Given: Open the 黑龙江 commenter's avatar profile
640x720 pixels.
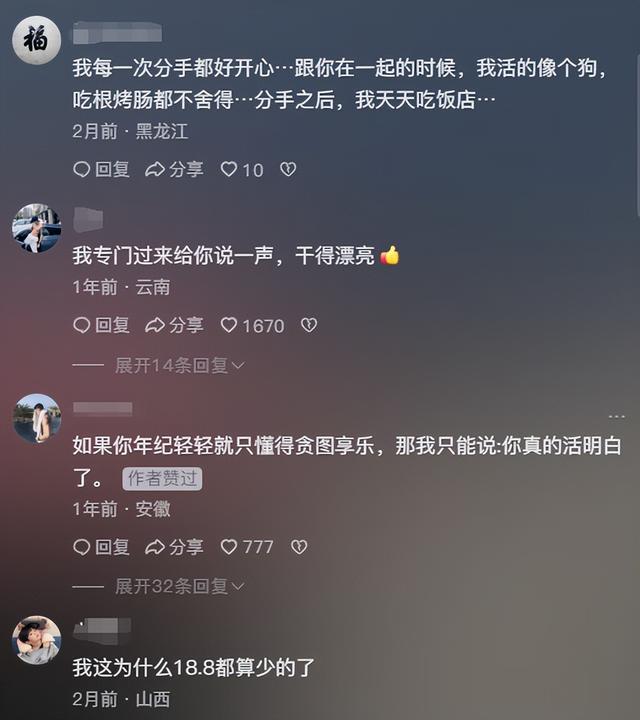Looking at the screenshot, I should [x=36, y=42].
